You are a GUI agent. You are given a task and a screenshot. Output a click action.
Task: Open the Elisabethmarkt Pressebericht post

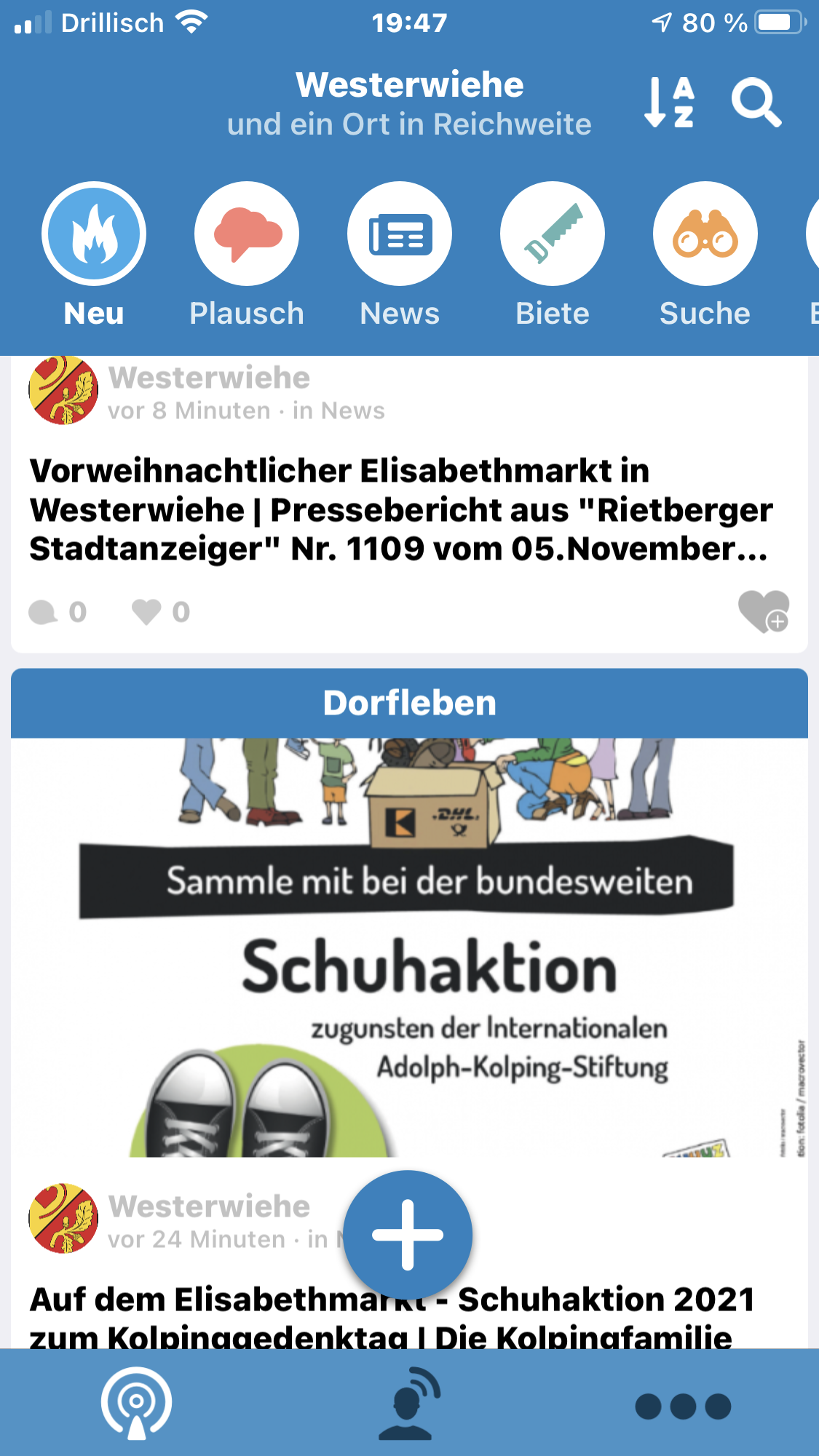pos(400,510)
